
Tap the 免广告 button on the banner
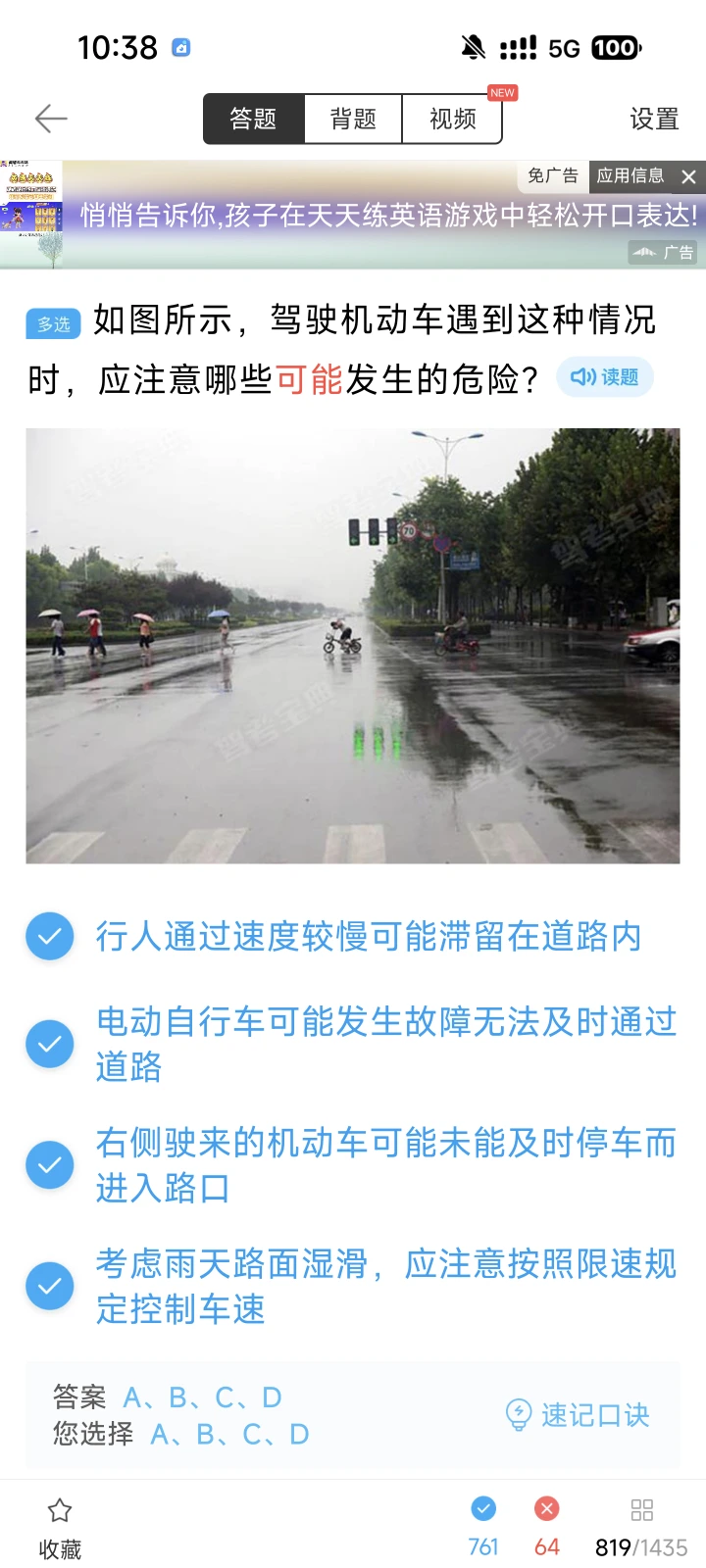click(x=553, y=176)
